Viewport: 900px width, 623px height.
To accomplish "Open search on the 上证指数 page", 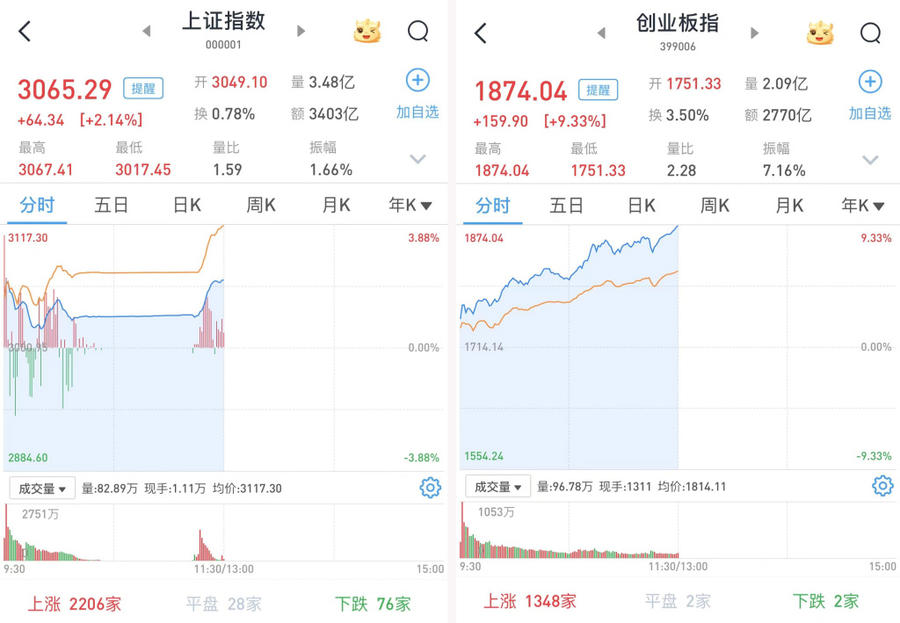I will click(x=418, y=32).
